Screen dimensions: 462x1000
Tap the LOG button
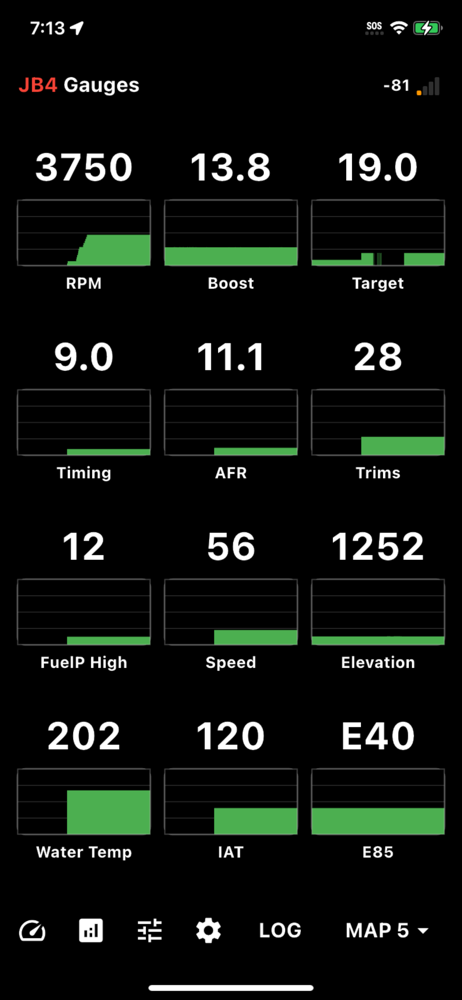pos(280,931)
